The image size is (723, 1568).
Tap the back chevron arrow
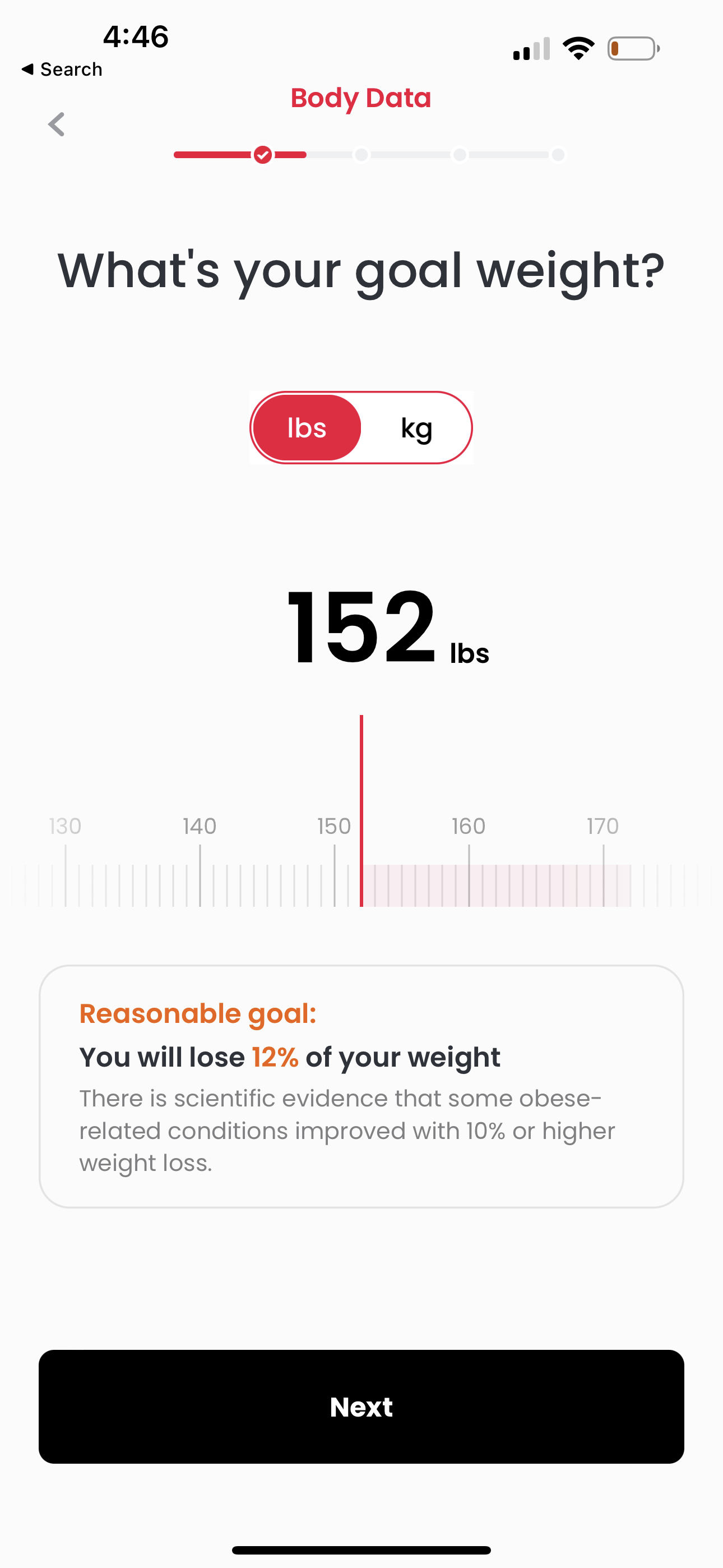[55, 125]
